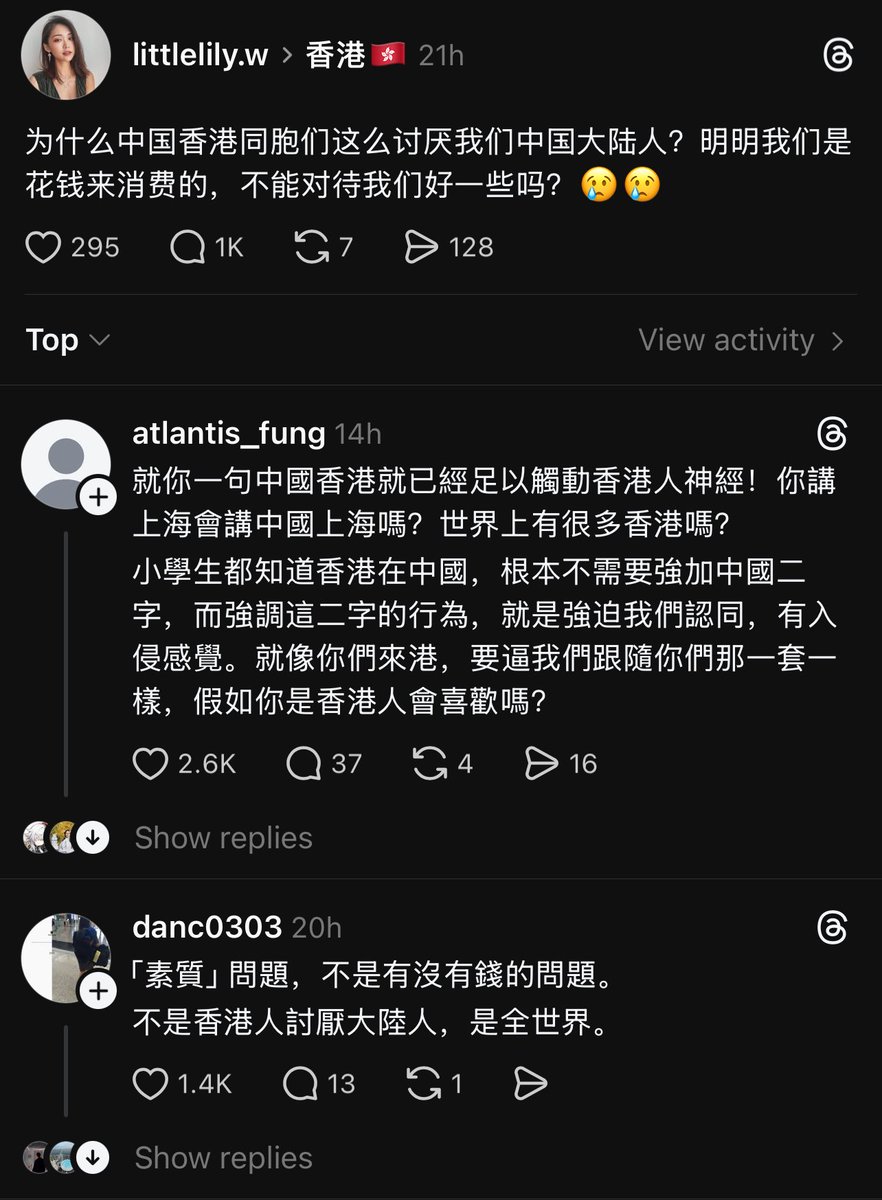
Task: Open comments on littlelily.w's post
Action: tap(187, 247)
